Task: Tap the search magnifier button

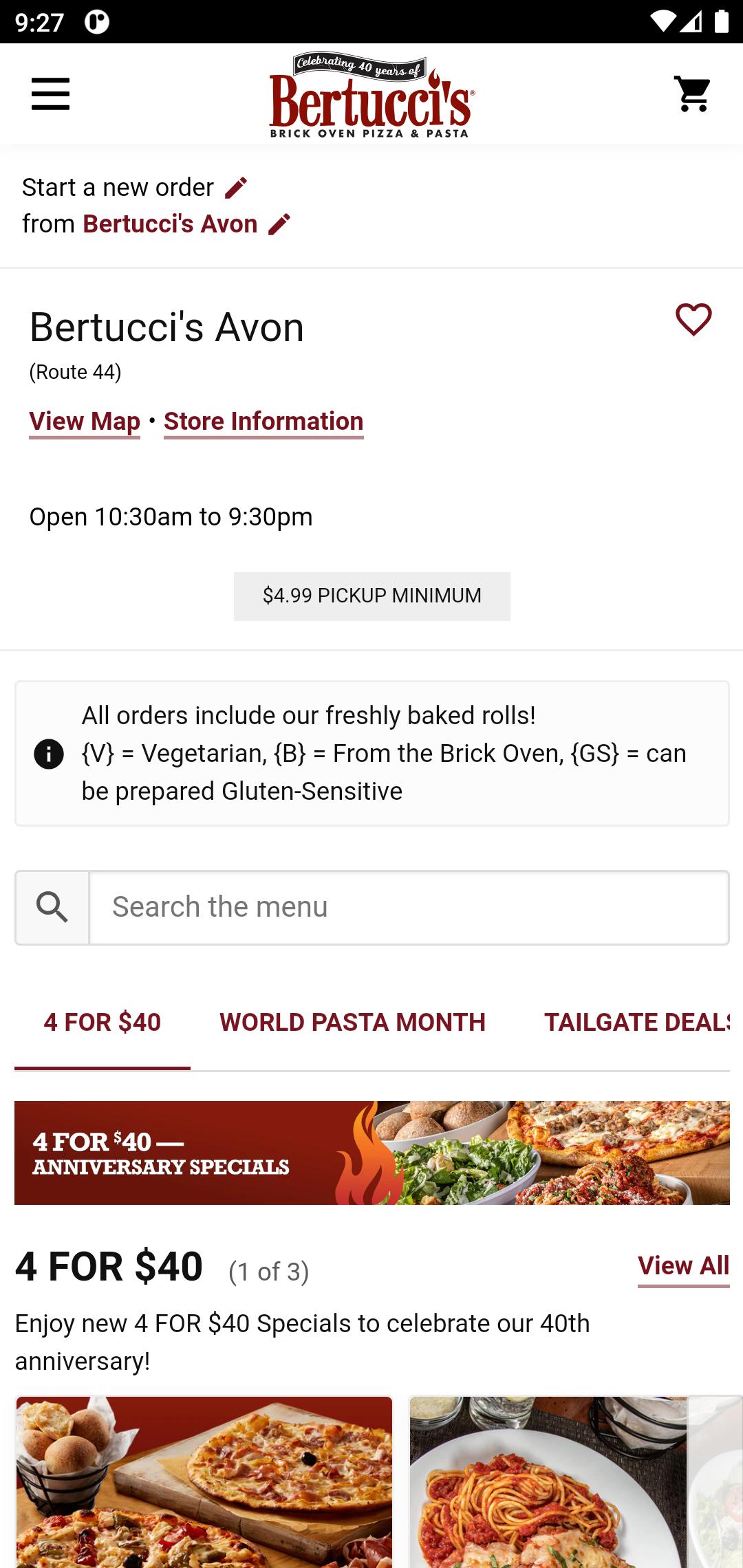Action: point(52,907)
